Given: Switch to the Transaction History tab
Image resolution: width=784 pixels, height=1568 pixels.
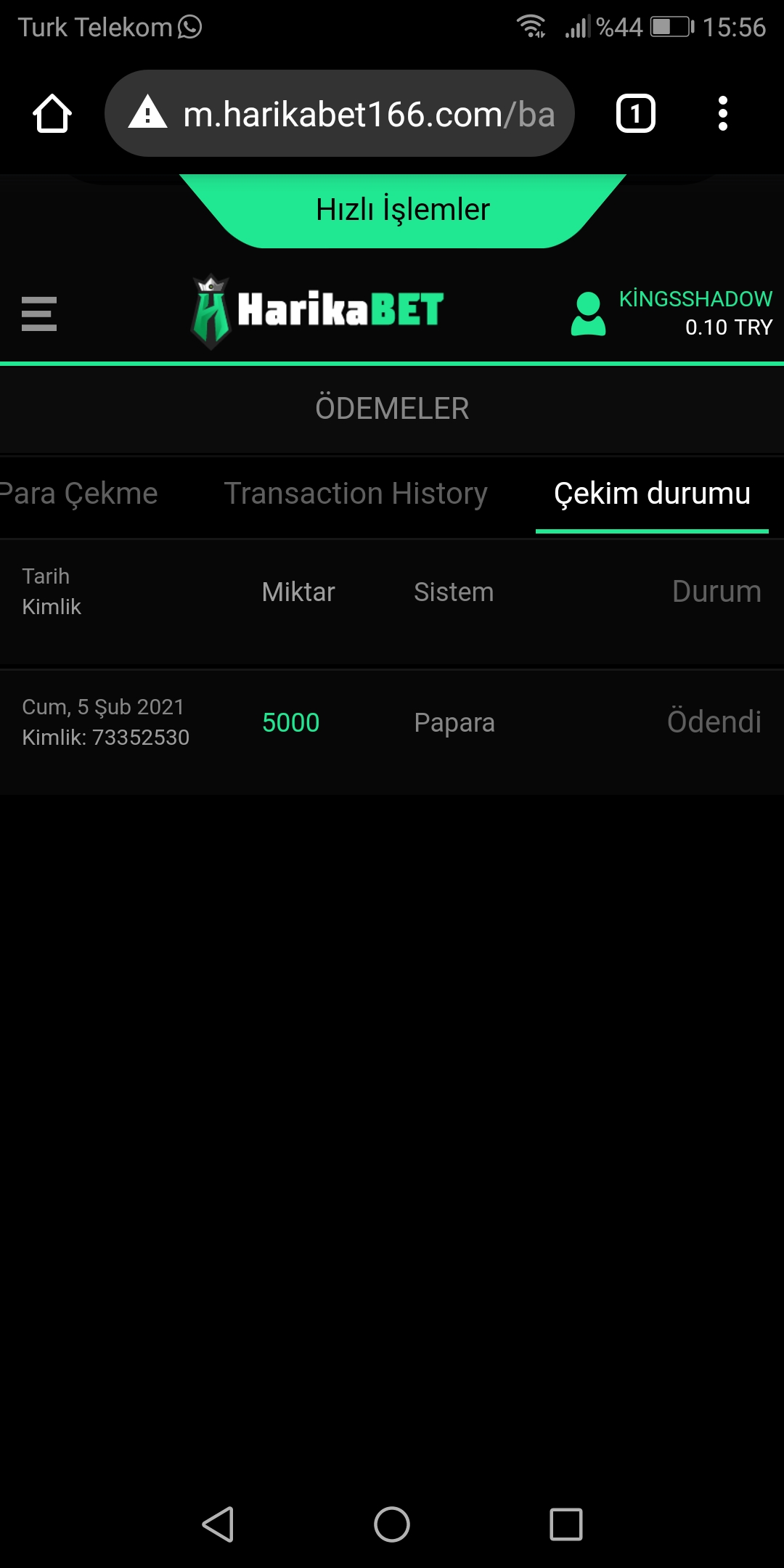Looking at the screenshot, I should tap(356, 494).
